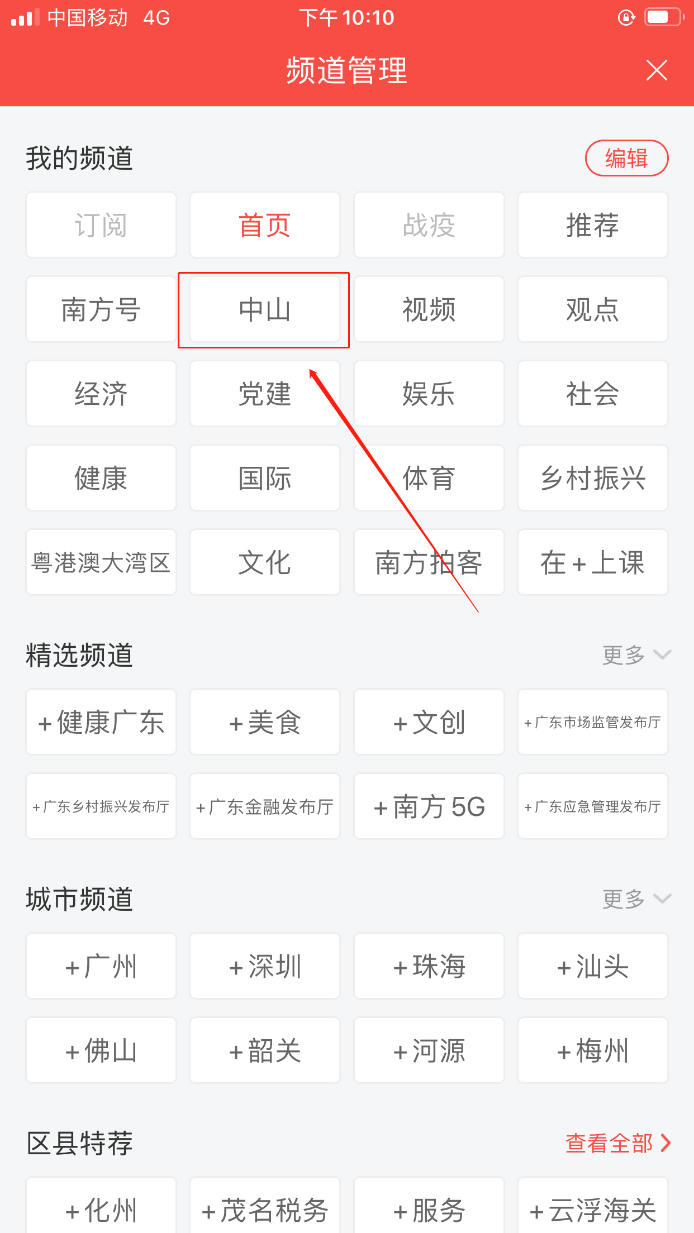Tap the 编辑 button for my channels

(626, 158)
